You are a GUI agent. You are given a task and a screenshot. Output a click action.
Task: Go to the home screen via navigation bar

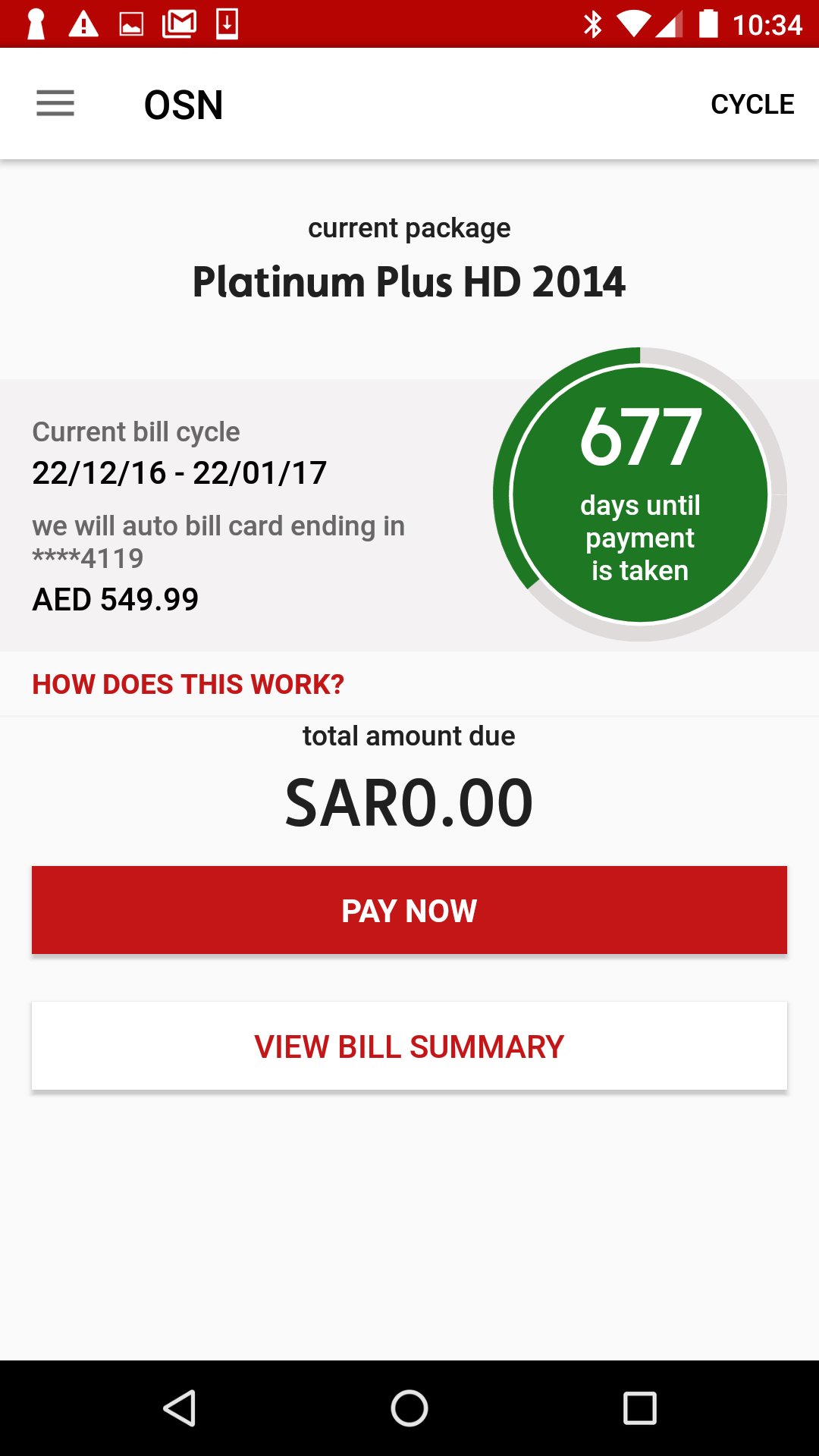(x=409, y=1408)
